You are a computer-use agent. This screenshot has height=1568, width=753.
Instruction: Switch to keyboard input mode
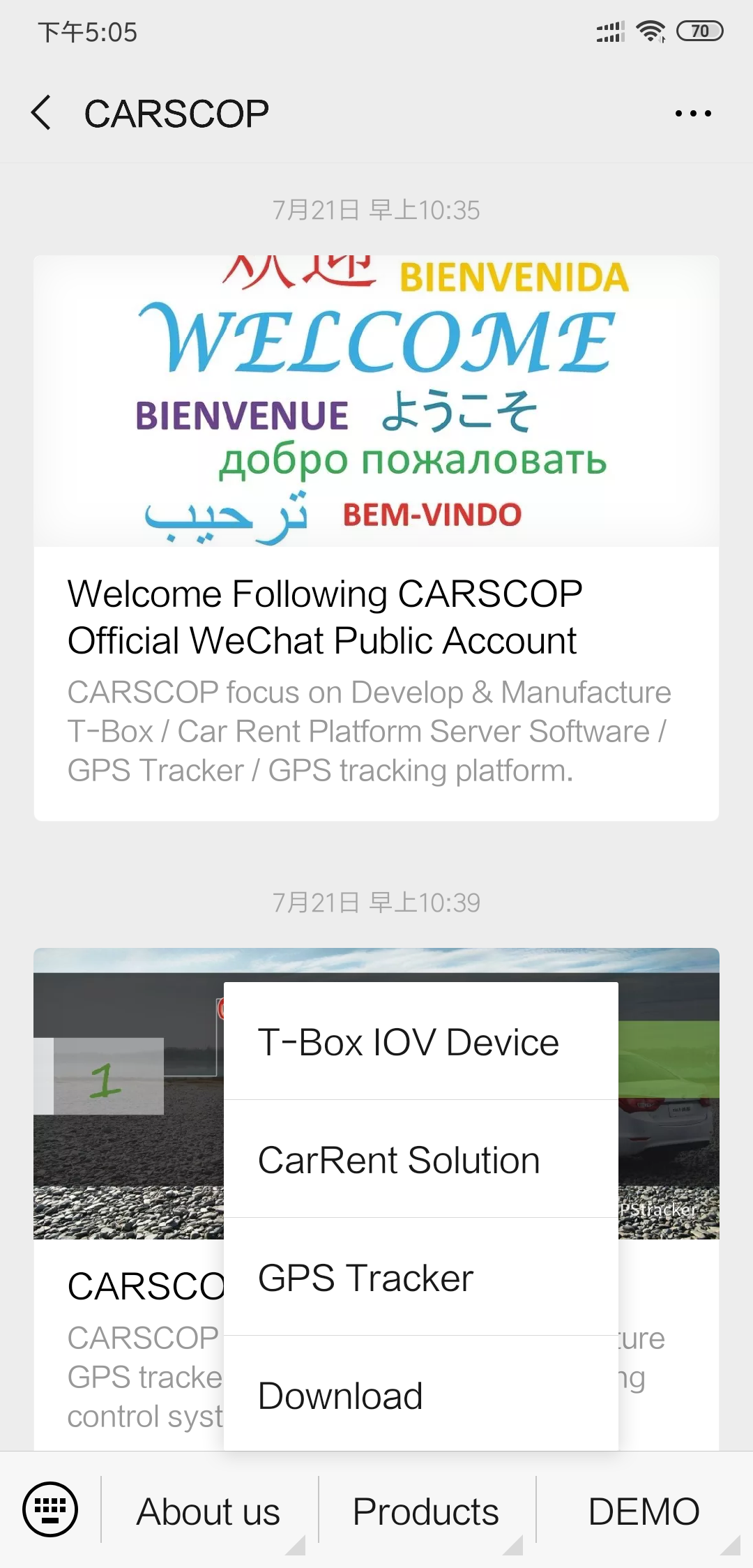[50, 1509]
